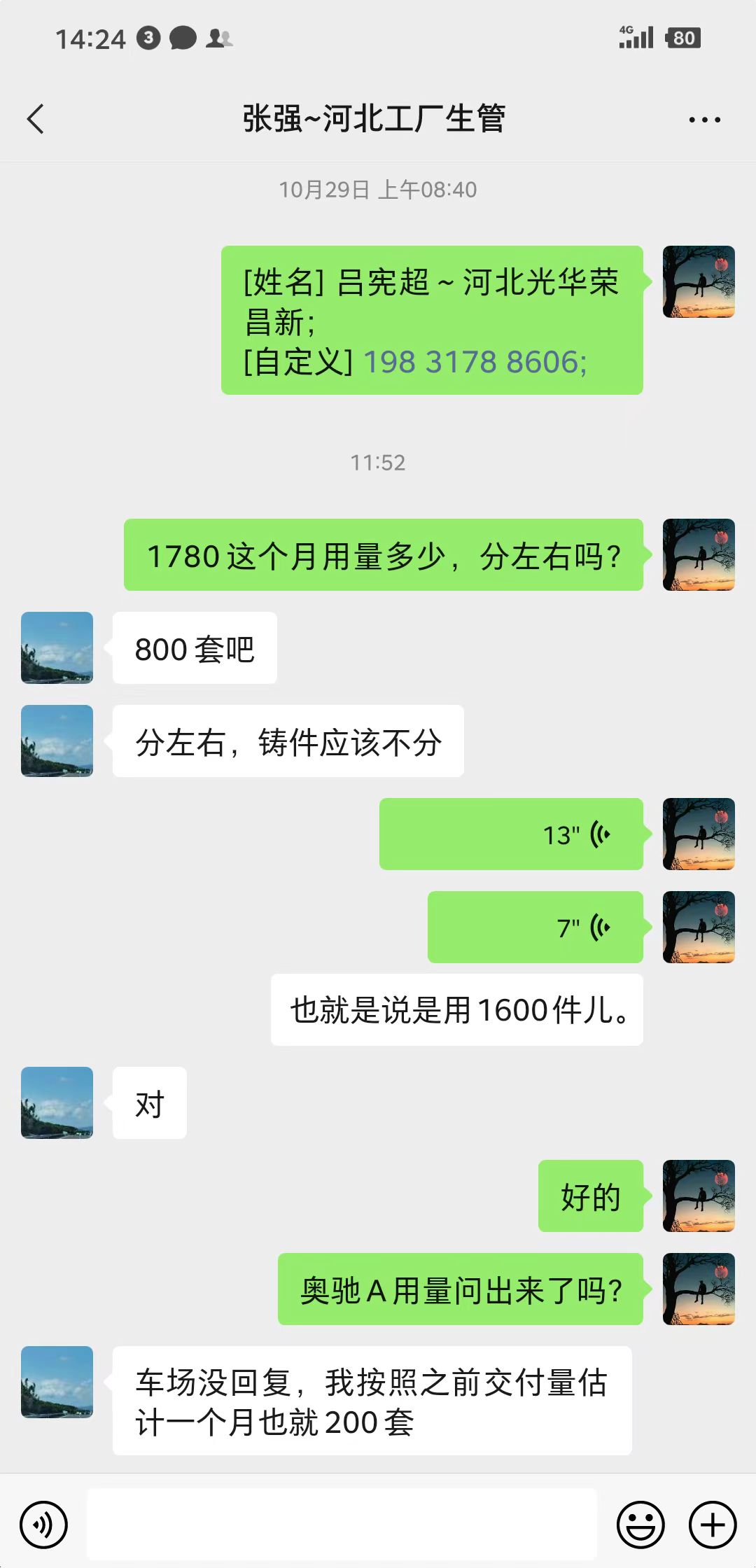
Task: Play the 7-second voice message
Action: (535, 927)
